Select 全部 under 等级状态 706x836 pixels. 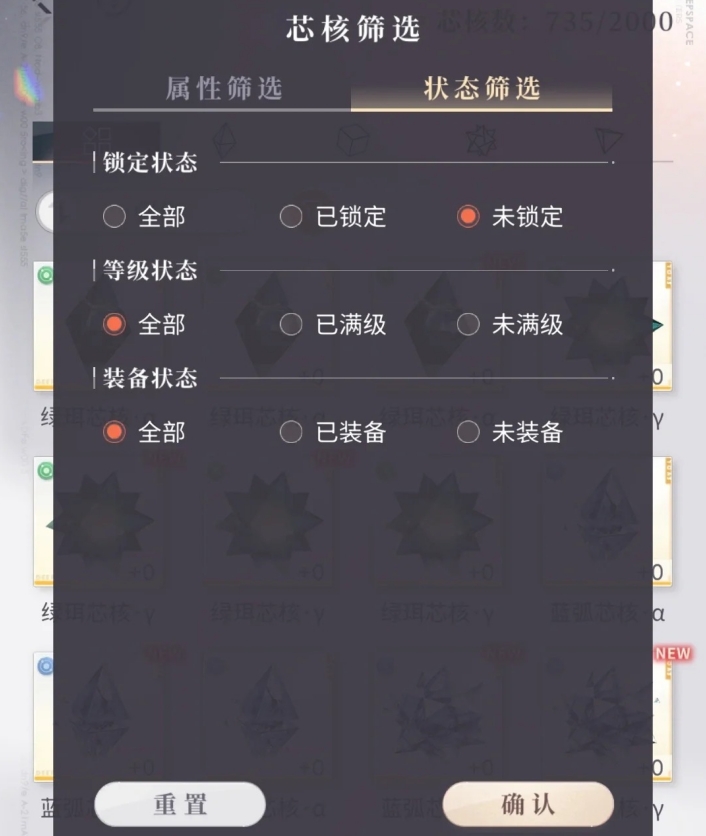click(x=115, y=324)
